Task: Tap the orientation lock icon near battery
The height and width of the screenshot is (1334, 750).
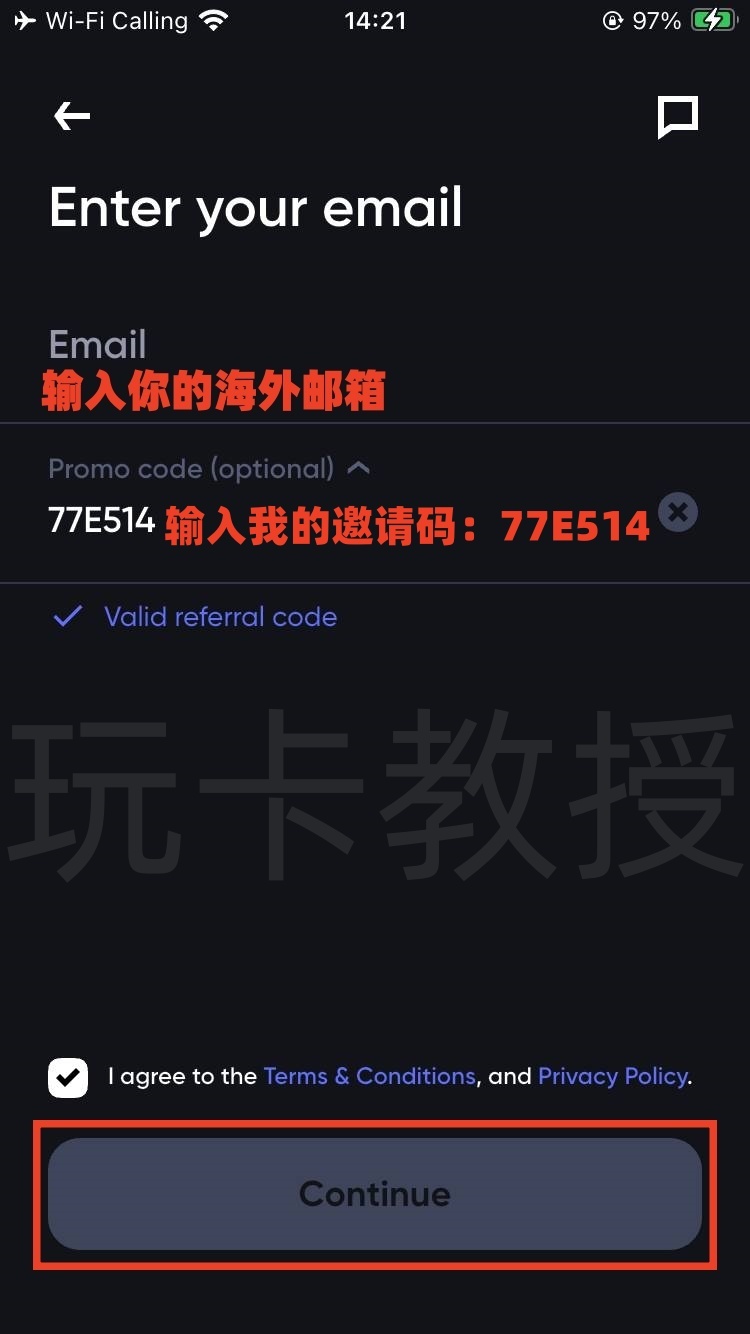Action: (615, 20)
